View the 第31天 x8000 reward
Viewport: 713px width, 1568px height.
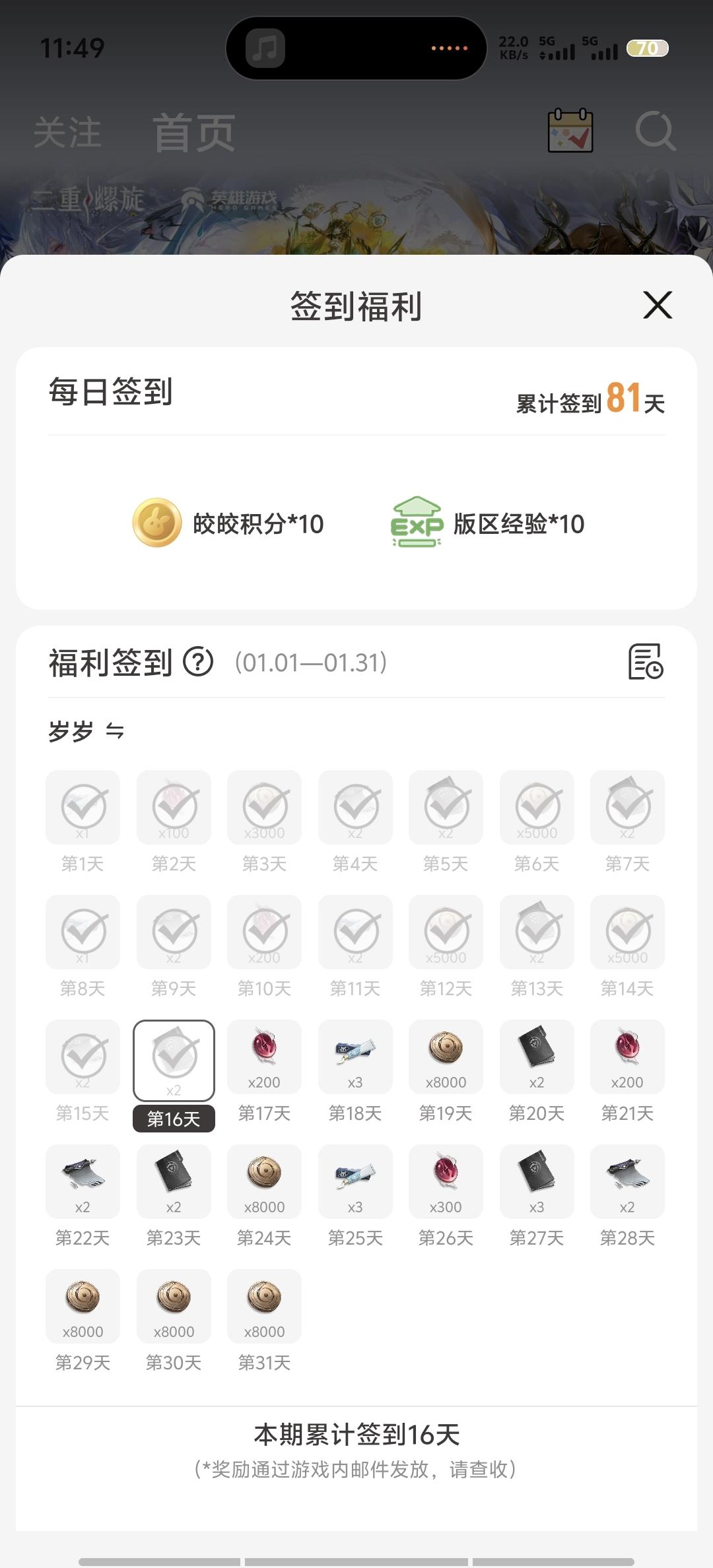264,1307
